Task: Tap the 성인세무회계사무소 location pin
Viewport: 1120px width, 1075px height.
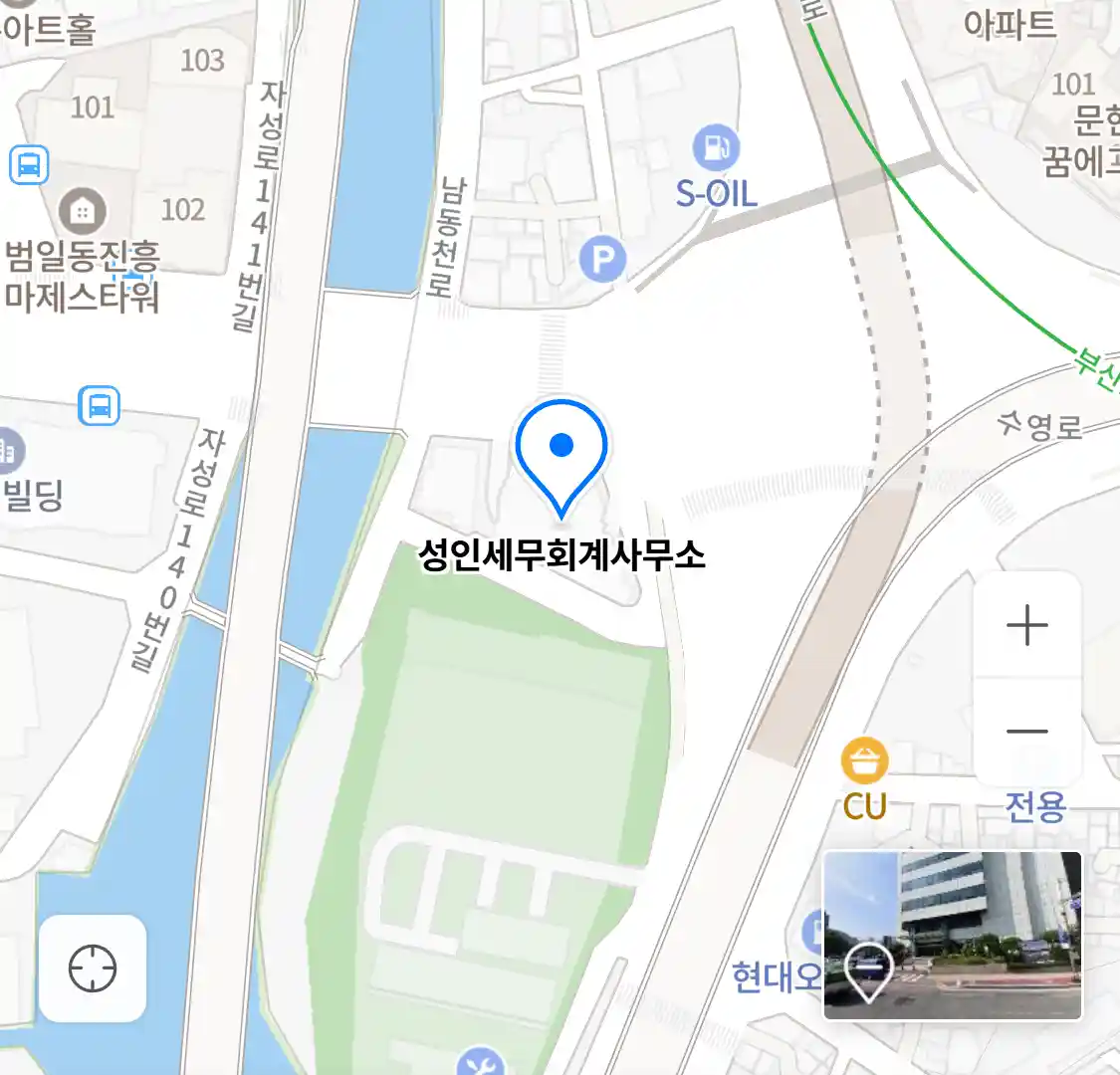Action: tap(561, 452)
